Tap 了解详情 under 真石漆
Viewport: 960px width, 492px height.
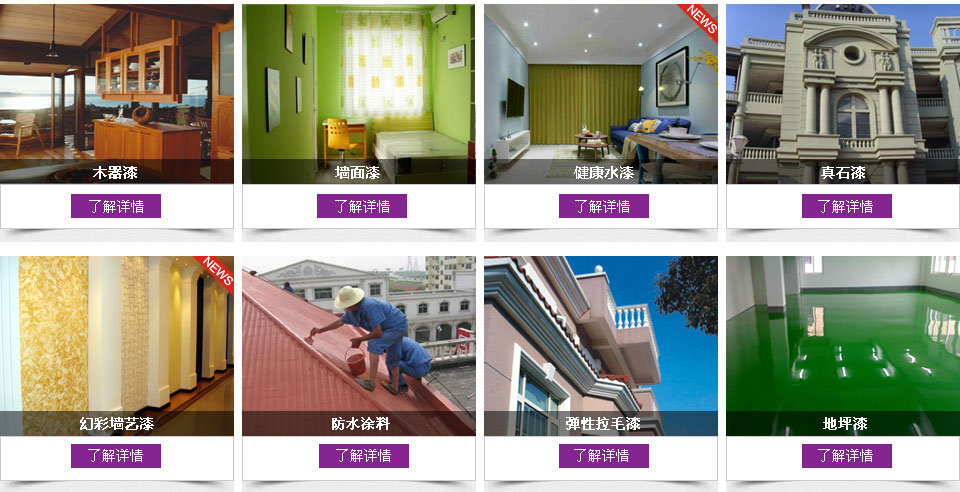pos(846,206)
